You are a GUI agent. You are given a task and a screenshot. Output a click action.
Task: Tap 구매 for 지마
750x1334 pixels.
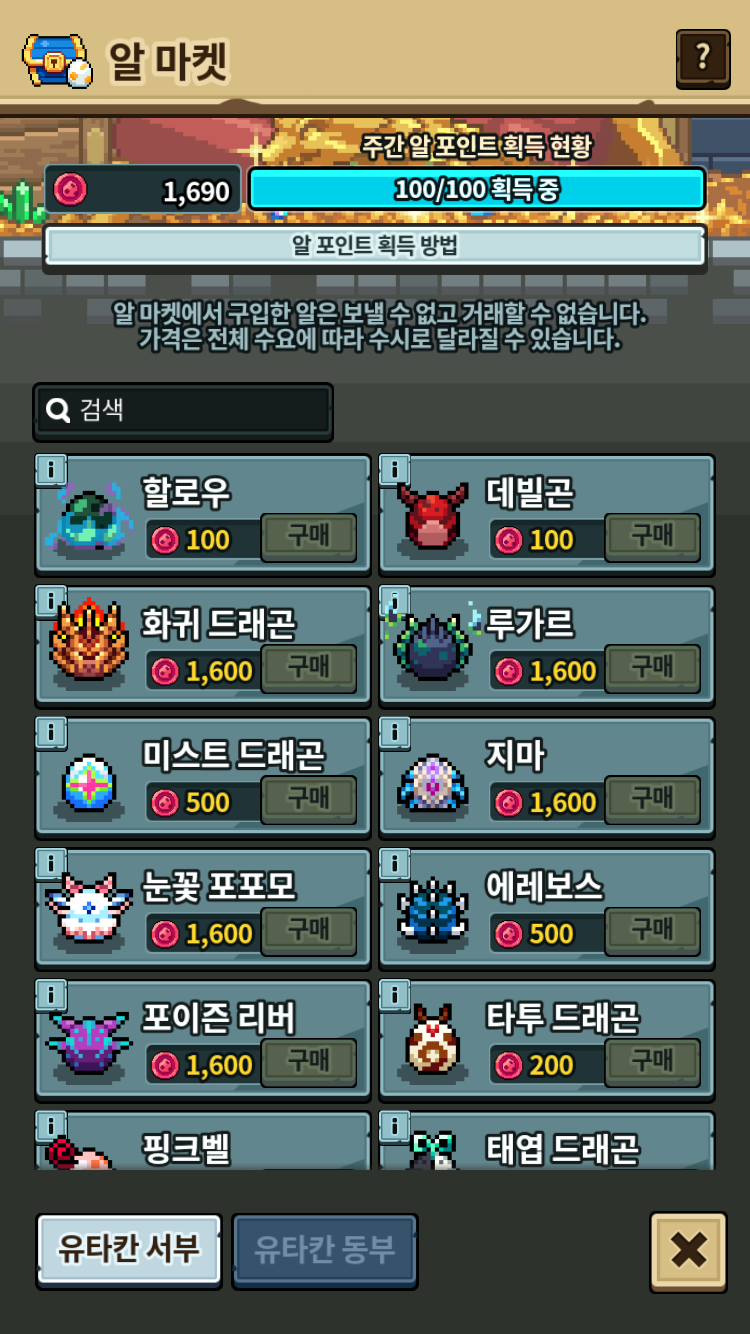(x=652, y=800)
